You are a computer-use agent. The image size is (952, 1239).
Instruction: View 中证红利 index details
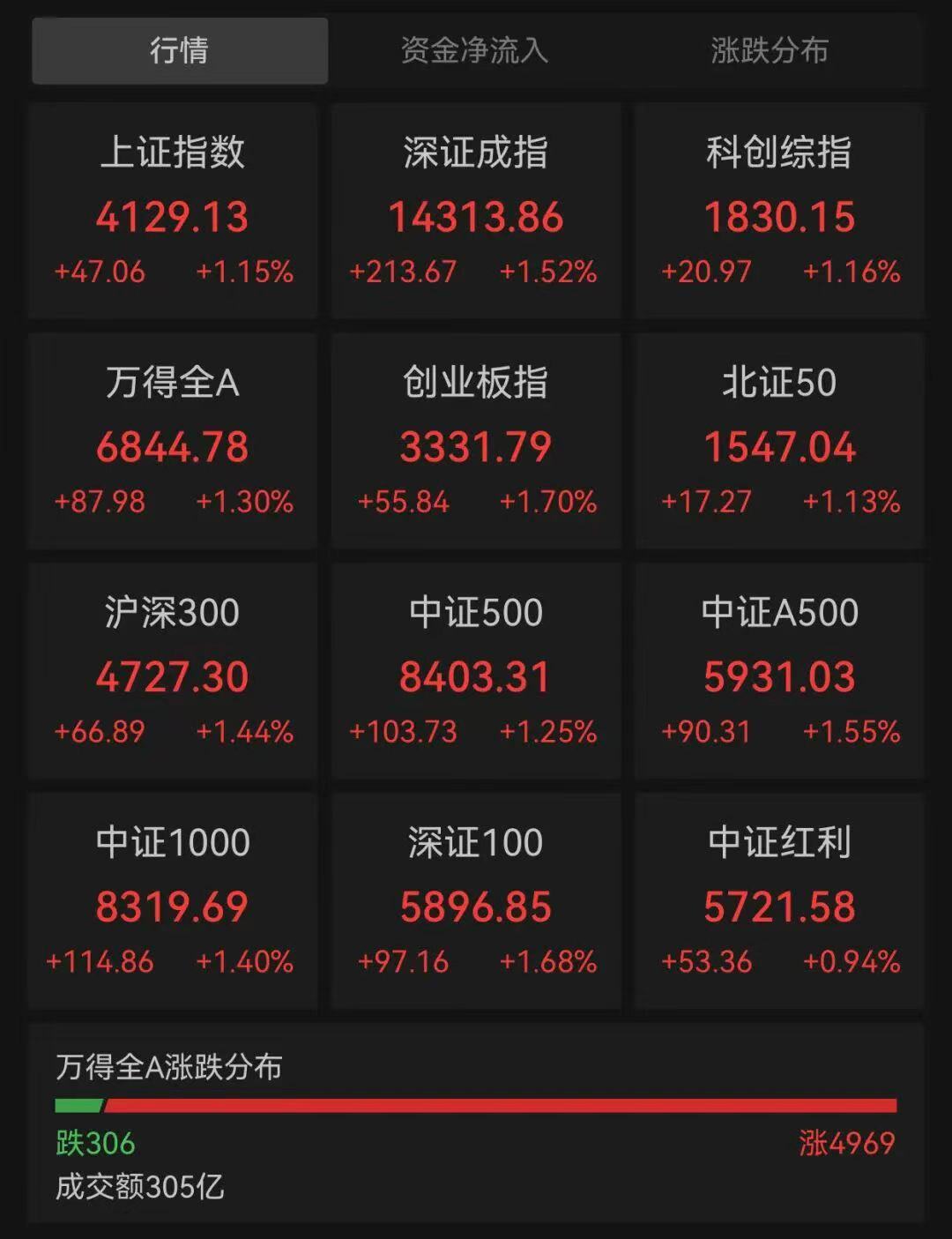click(x=779, y=900)
